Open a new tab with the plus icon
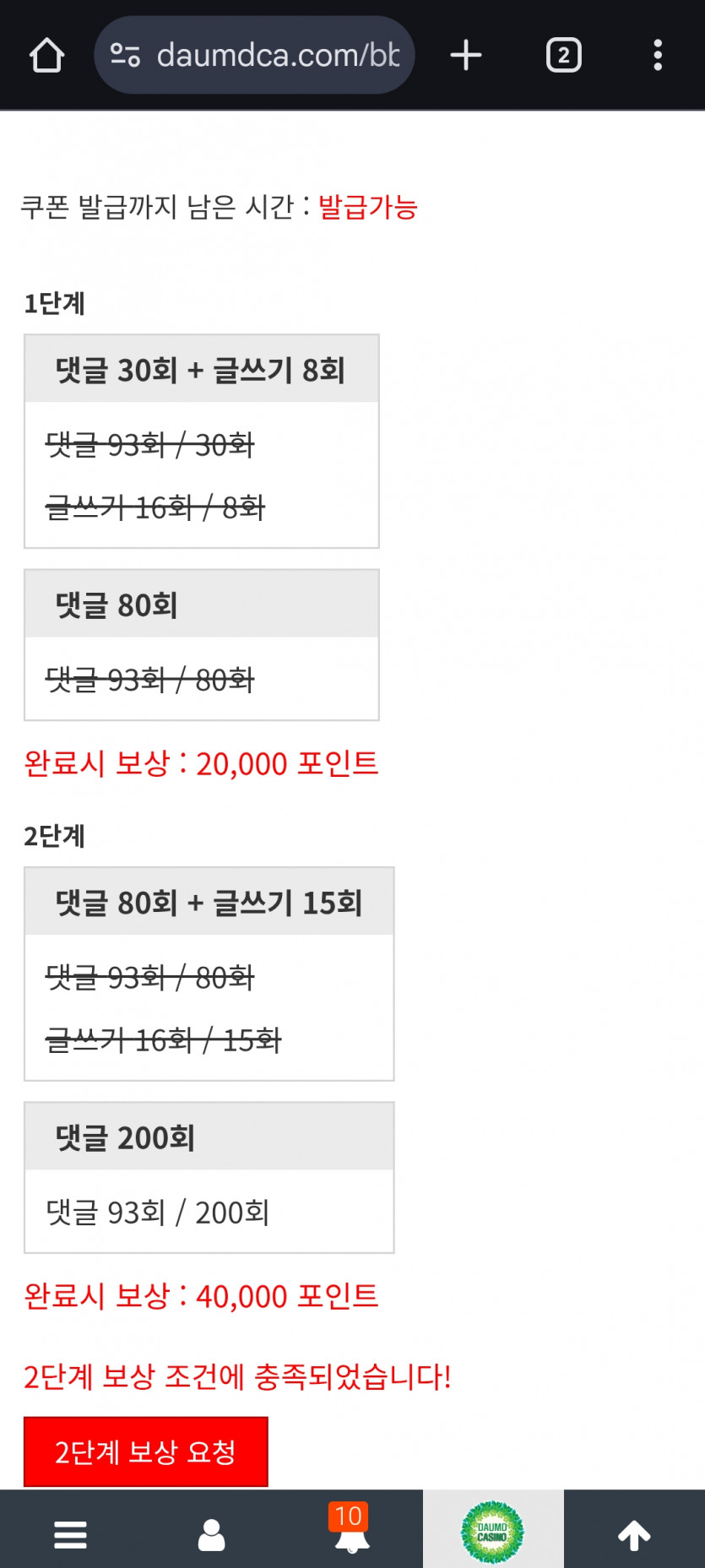This screenshot has height=1568, width=705. [x=465, y=54]
